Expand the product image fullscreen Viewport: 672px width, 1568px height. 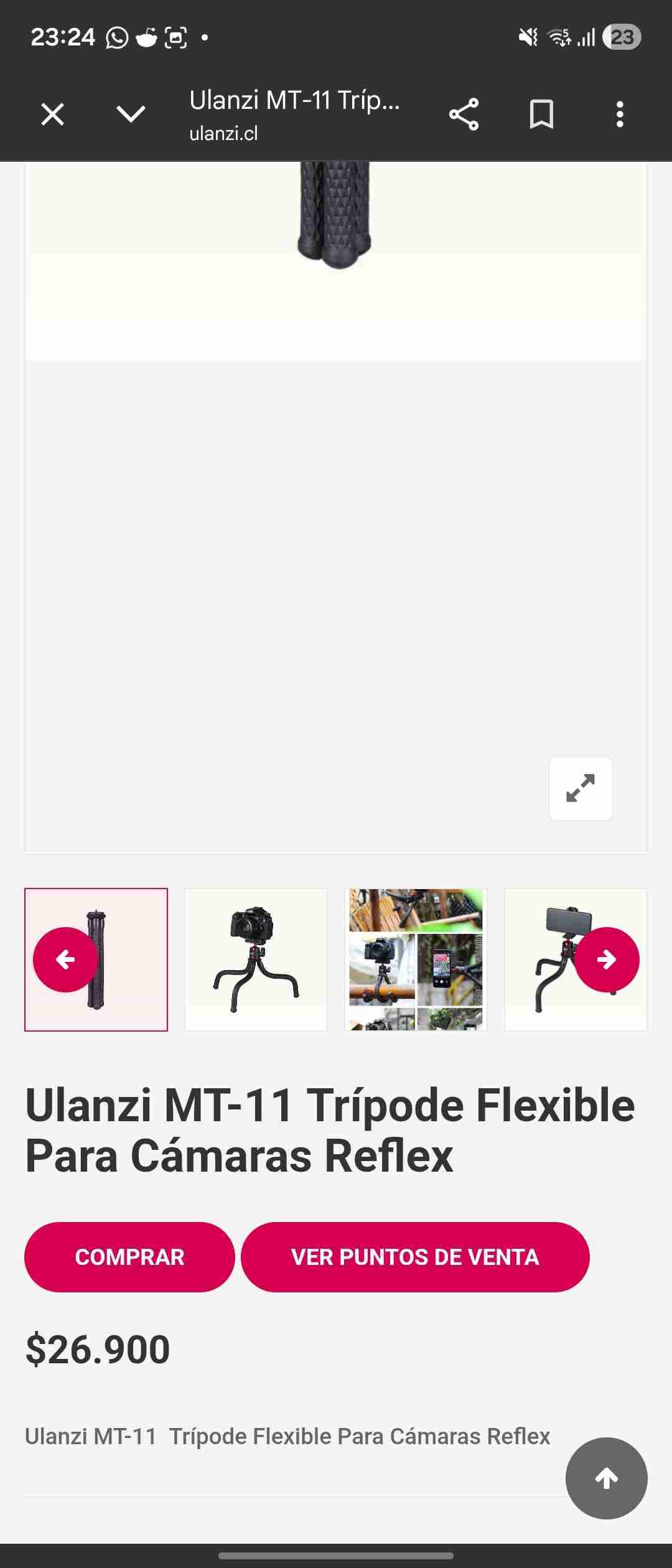(x=580, y=788)
